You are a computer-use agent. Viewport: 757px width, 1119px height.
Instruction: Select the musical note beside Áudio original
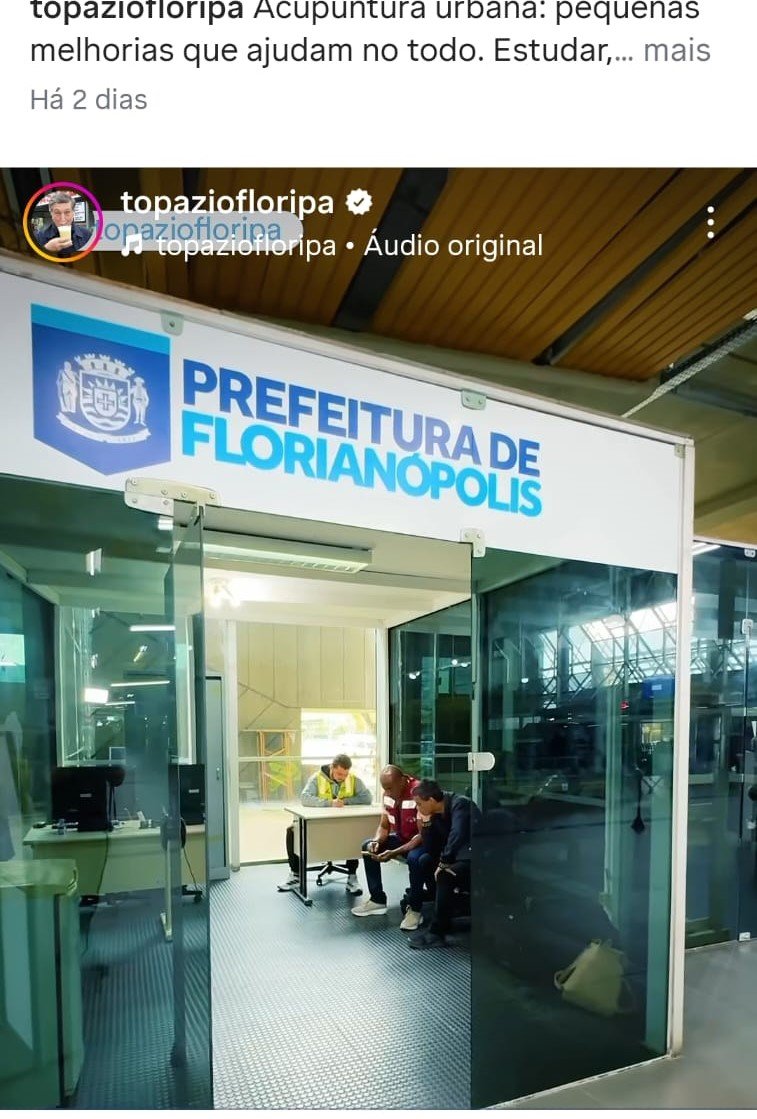[x=130, y=243]
